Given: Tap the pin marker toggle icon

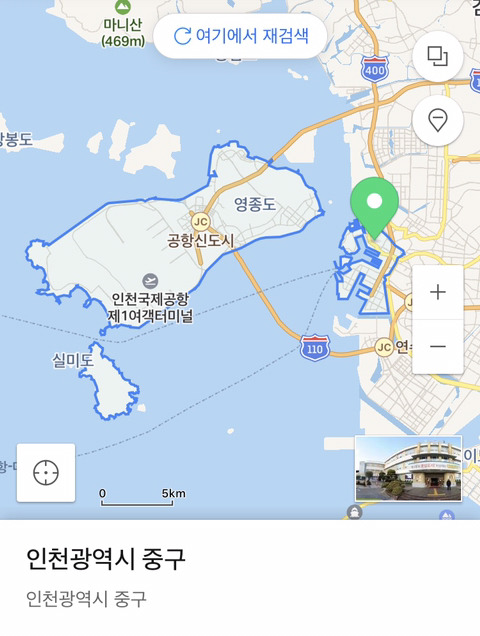Looking at the screenshot, I should 438,120.
